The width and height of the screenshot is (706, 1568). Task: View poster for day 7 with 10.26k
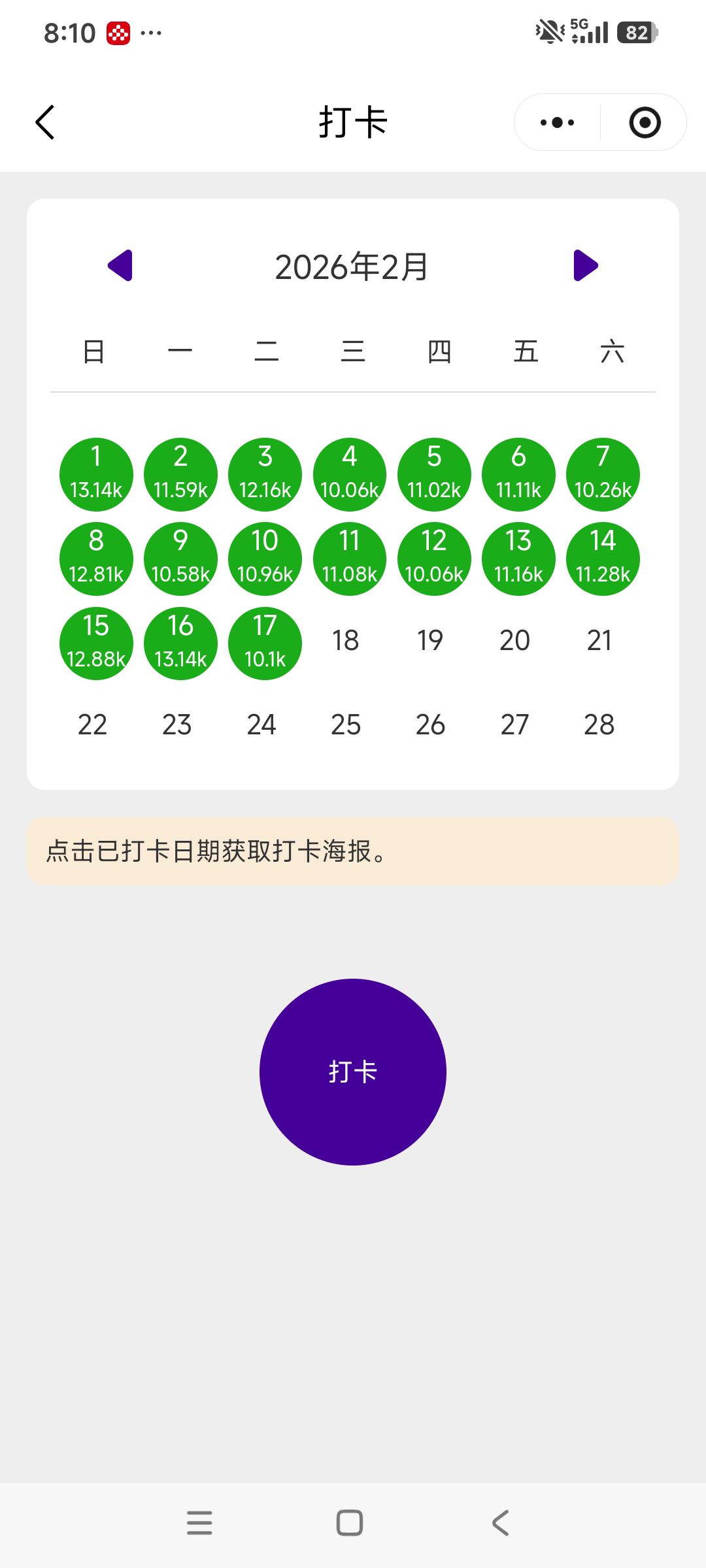point(603,474)
